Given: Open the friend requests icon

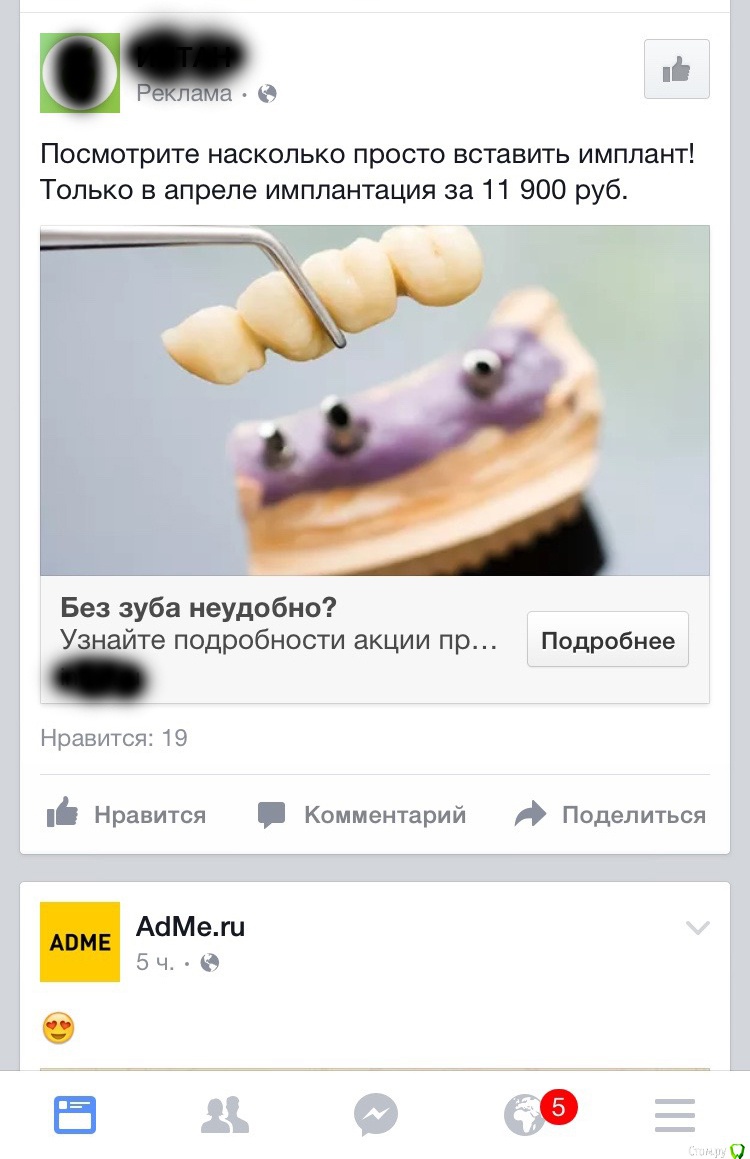Looking at the screenshot, I should 226,1114.
